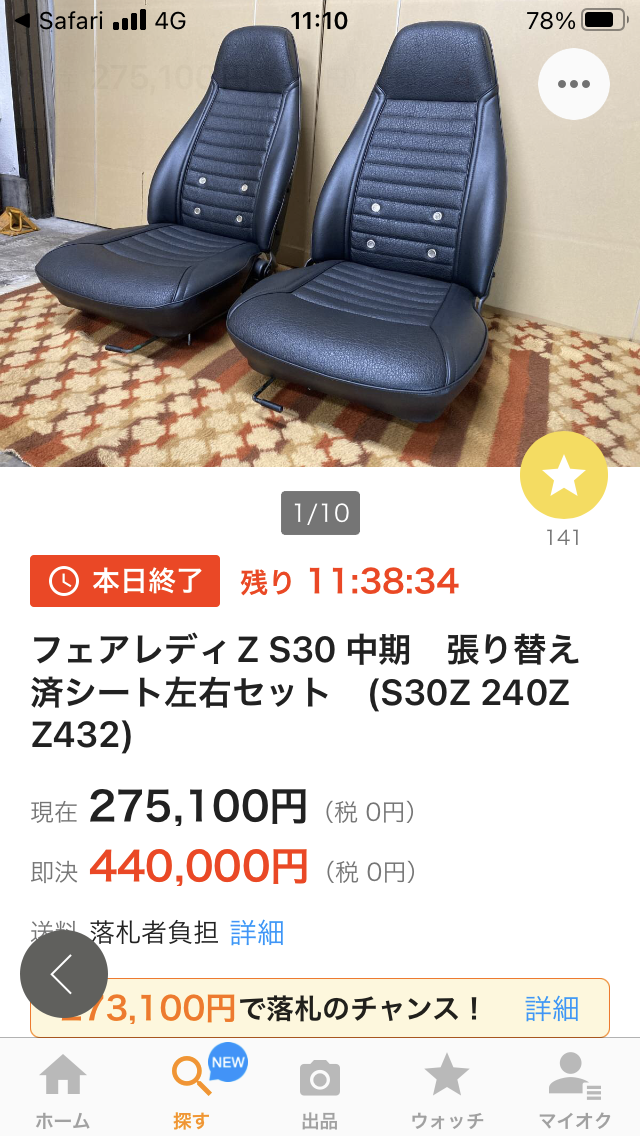
Task: Switch to the ホーム tab
Action: point(63,1088)
